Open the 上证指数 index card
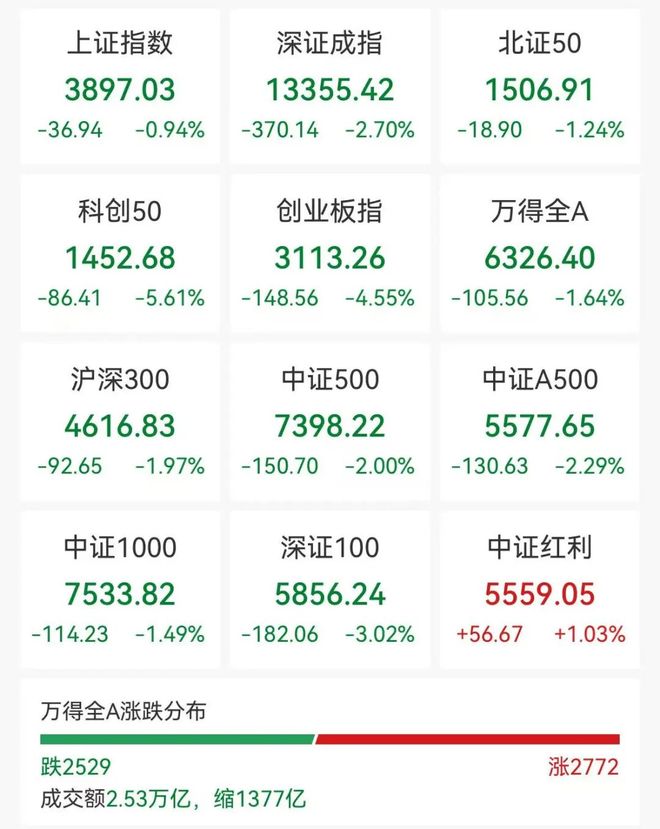 (x=120, y=88)
